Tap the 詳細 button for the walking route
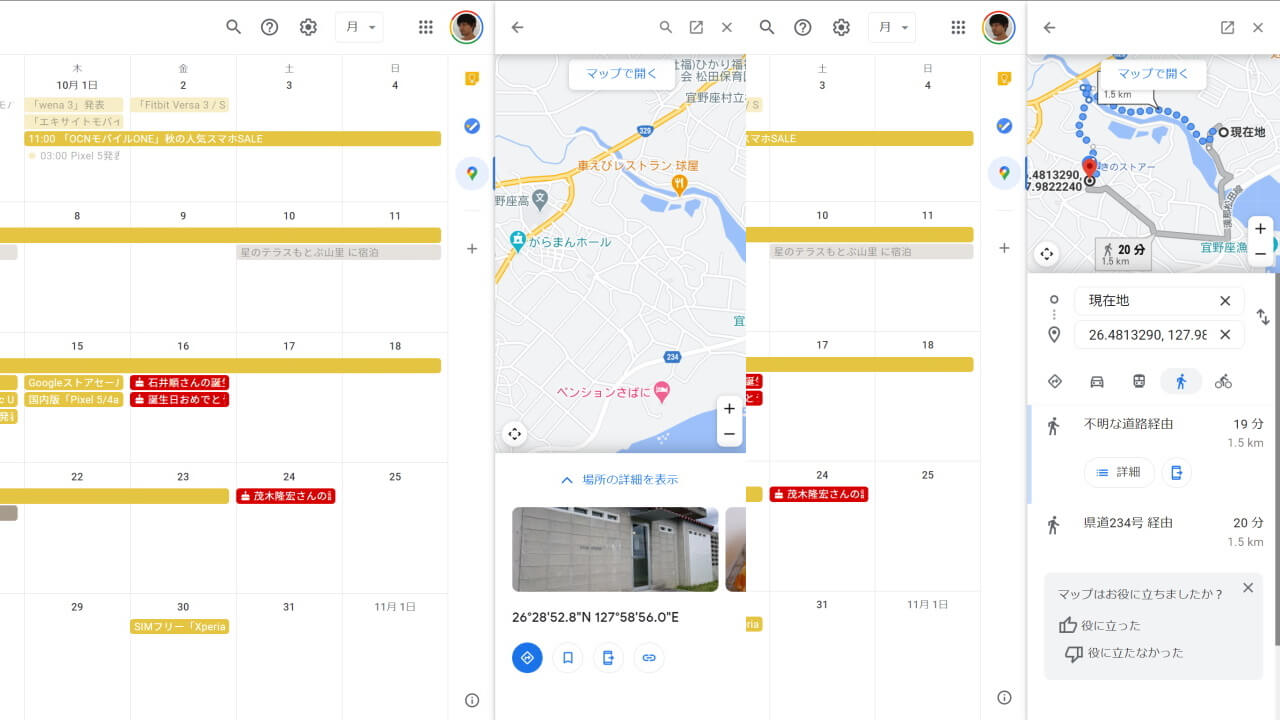 tap(1119, 472)
